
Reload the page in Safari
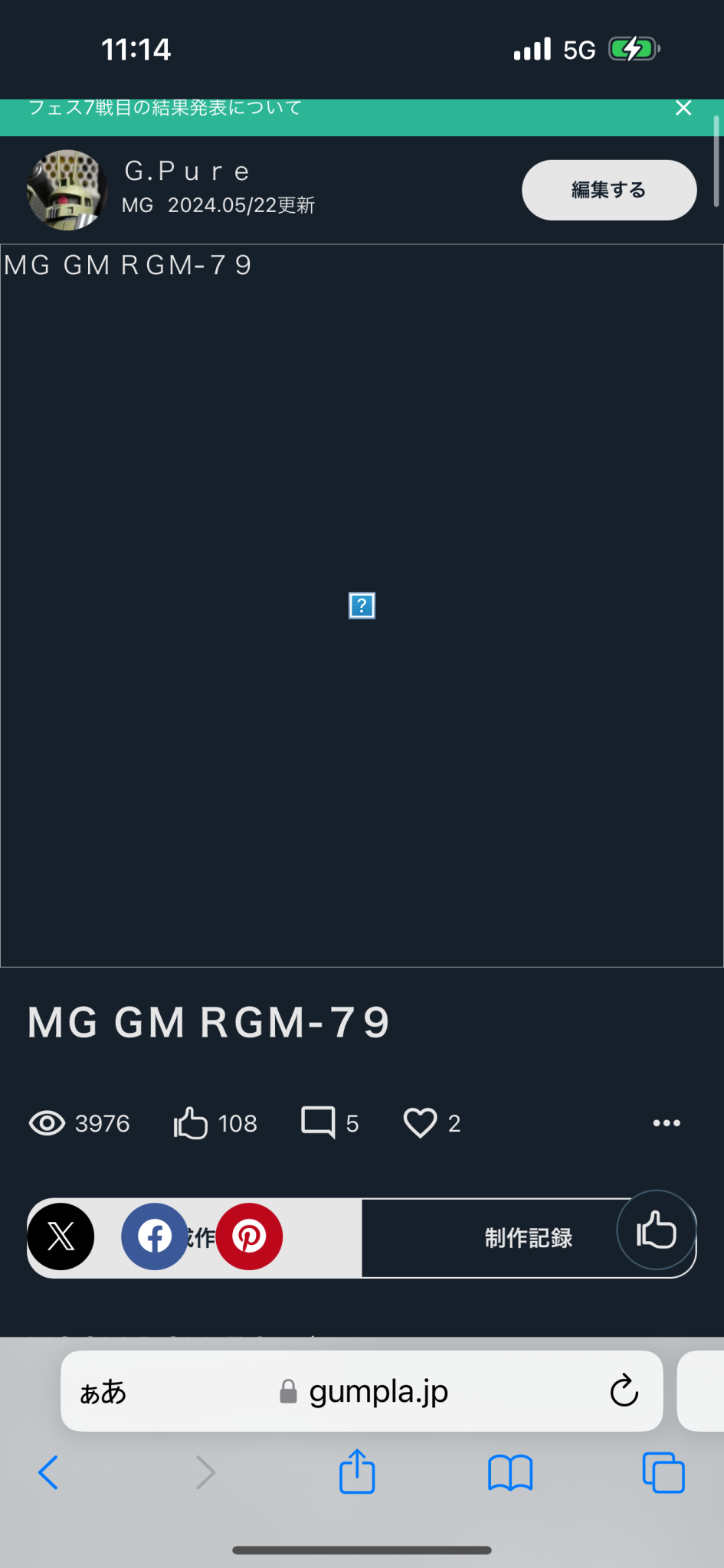coord(624,1390)
